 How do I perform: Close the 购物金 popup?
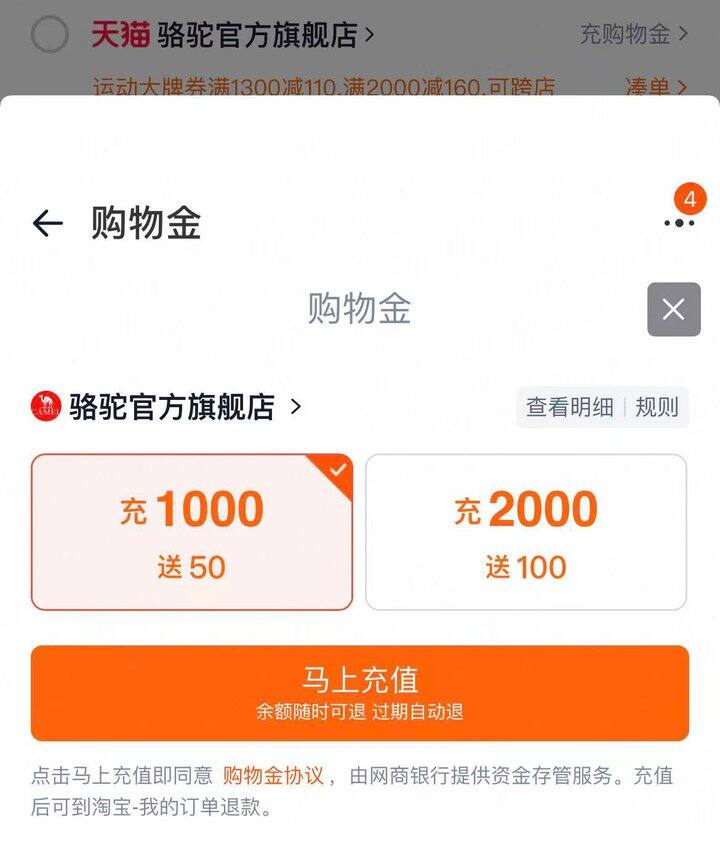click(x=673, y=309)
